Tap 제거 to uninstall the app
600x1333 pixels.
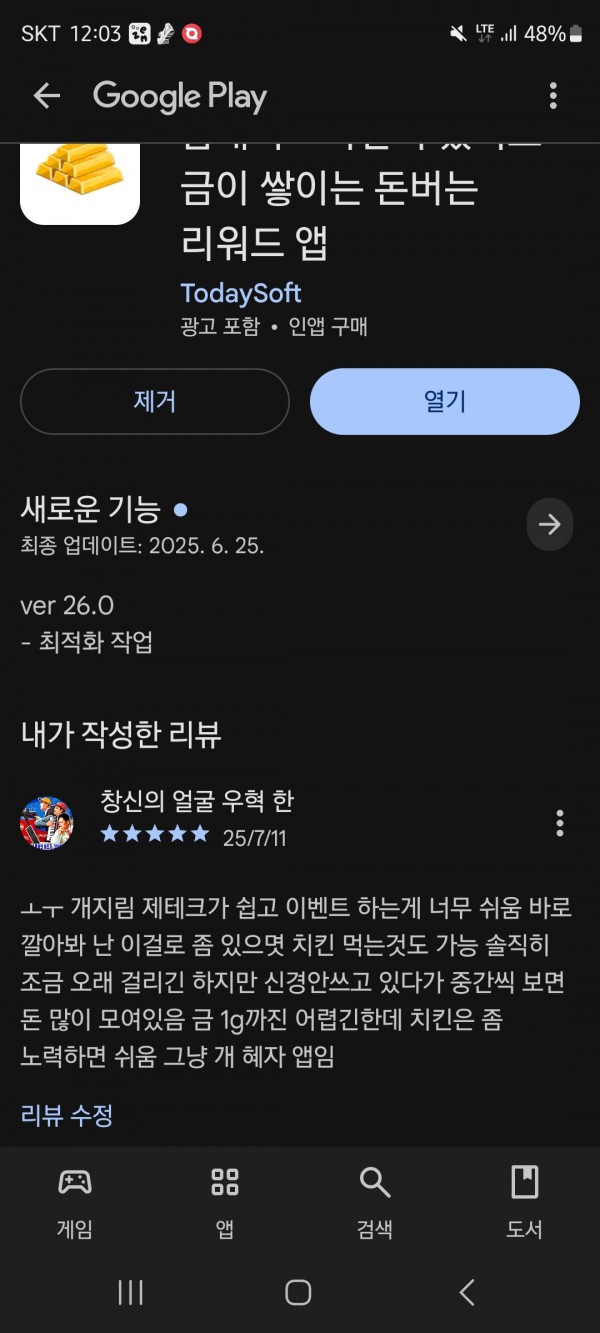tap(155, 401)
